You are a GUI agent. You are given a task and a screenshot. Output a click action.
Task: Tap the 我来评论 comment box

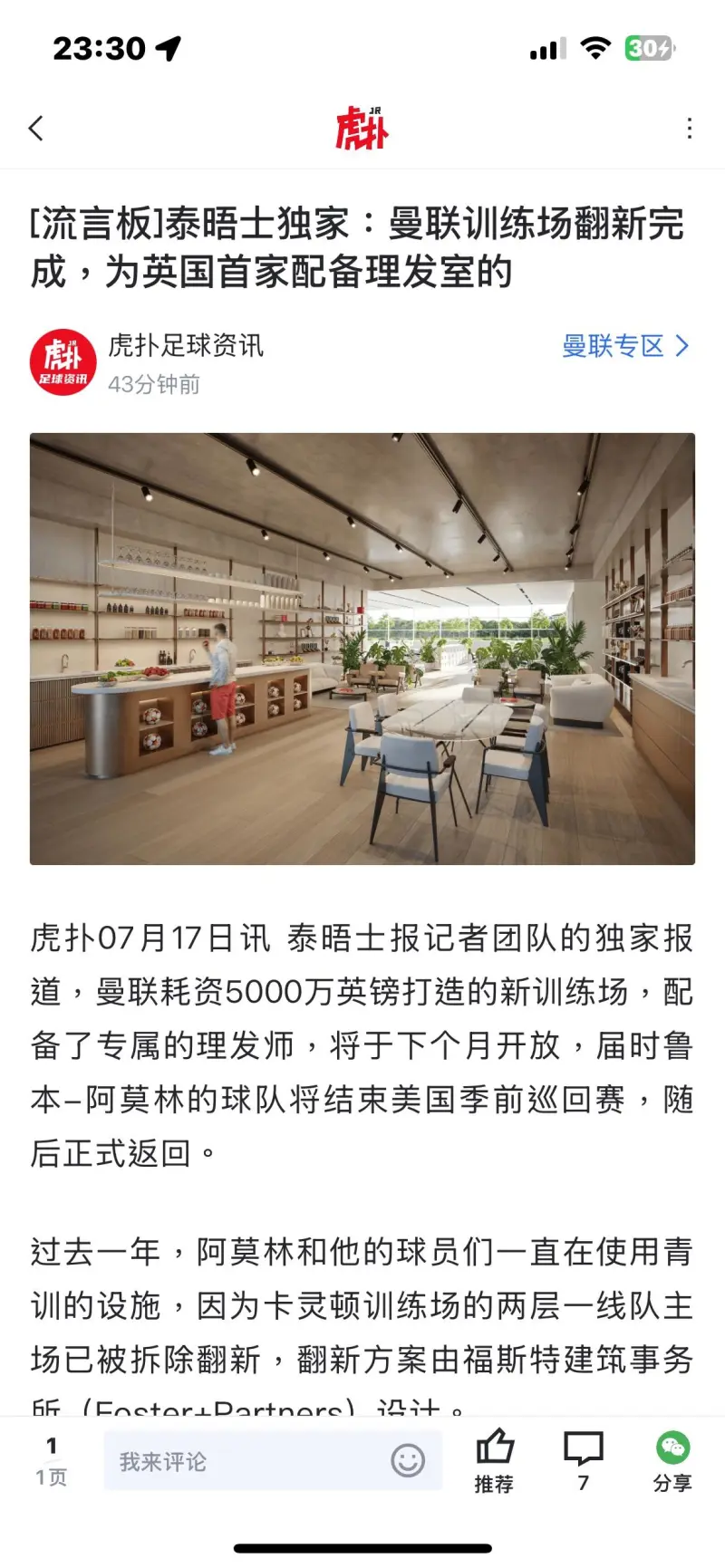point(245,1461)
